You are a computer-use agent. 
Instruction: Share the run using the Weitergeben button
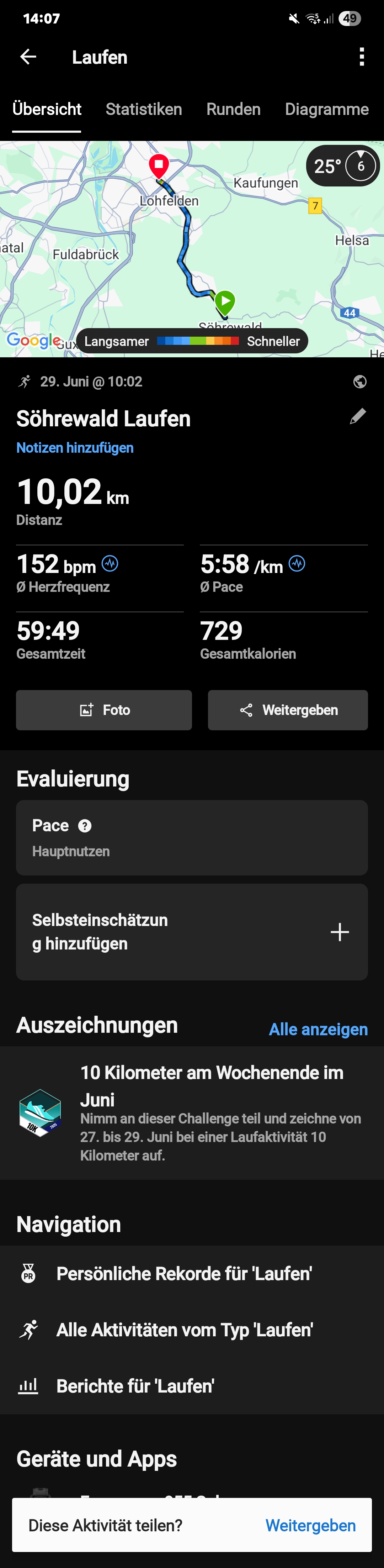coord(288,710)
